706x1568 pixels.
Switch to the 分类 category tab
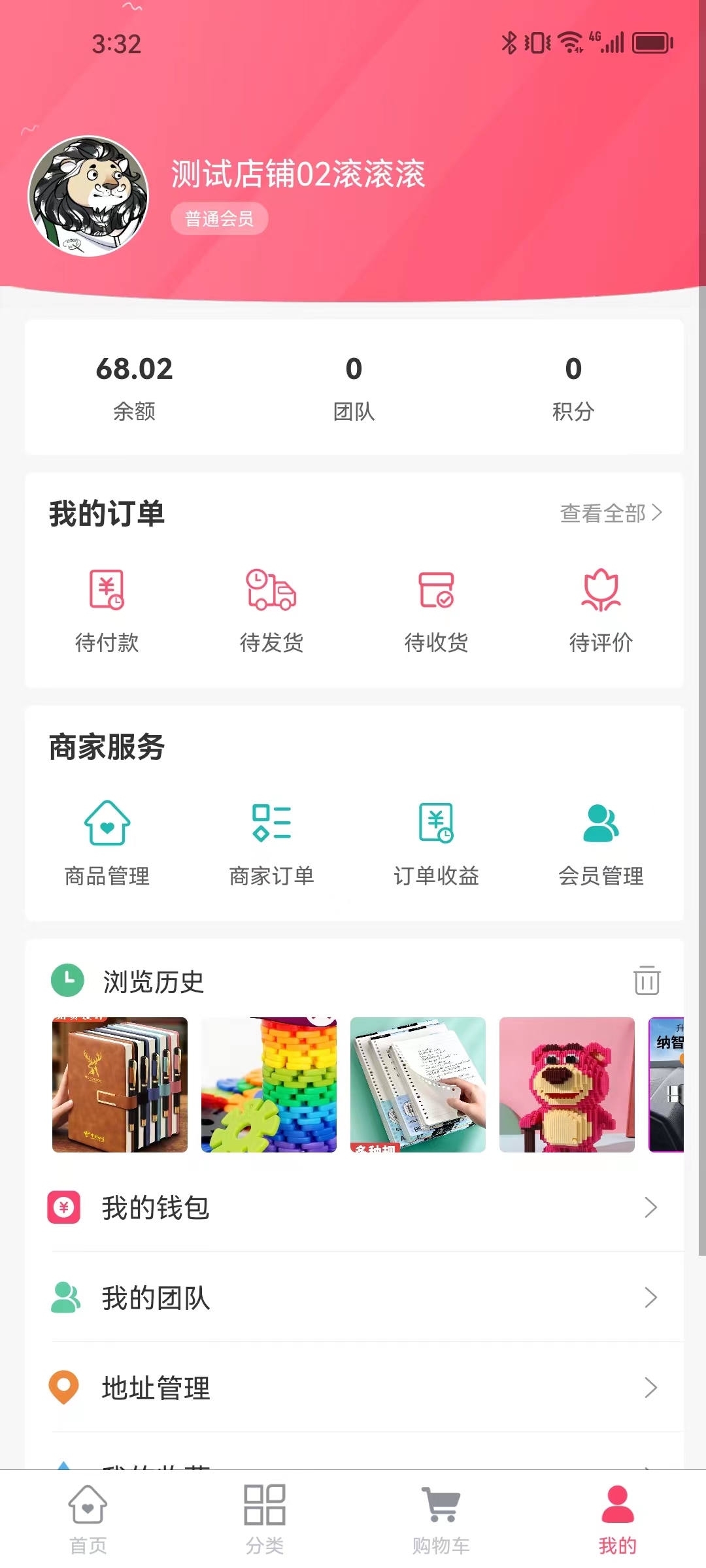click(x=265, y=1518)
